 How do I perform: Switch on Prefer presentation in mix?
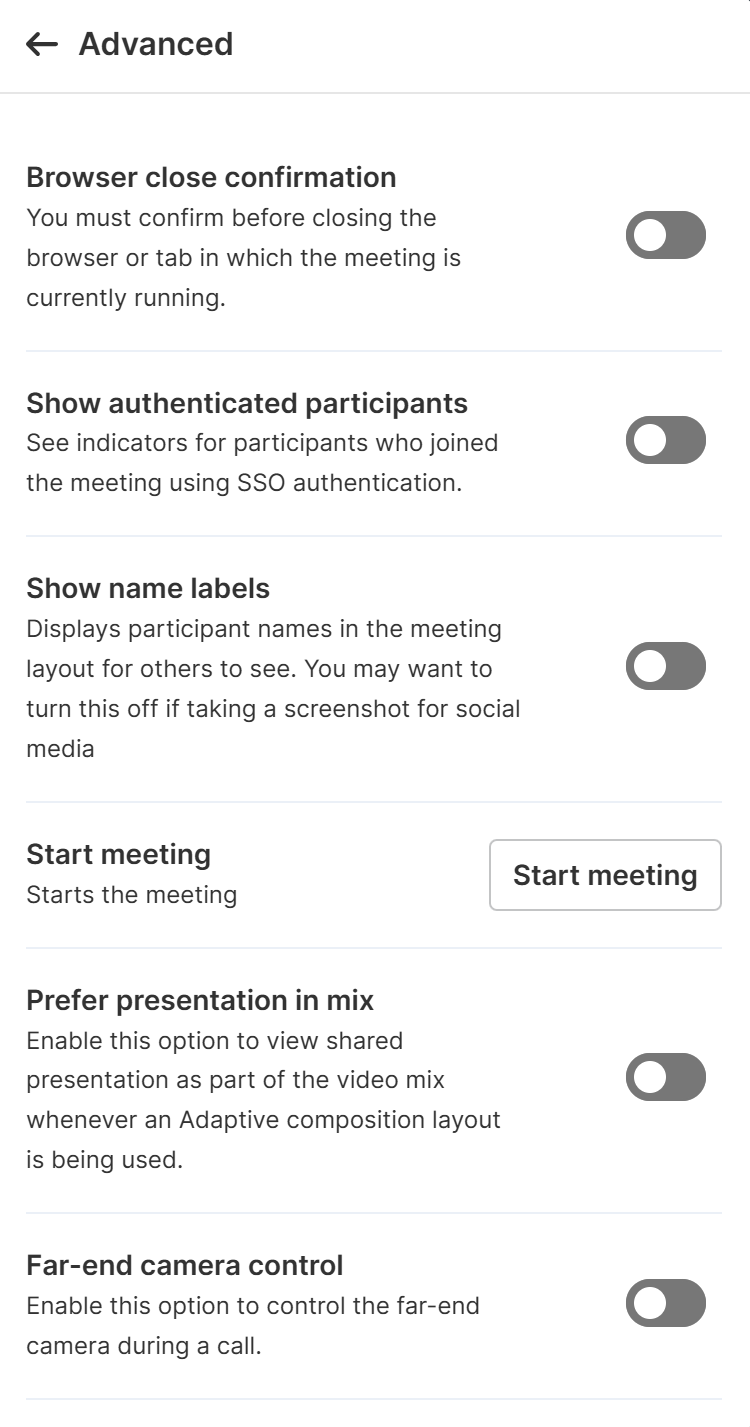(666, 1077)
